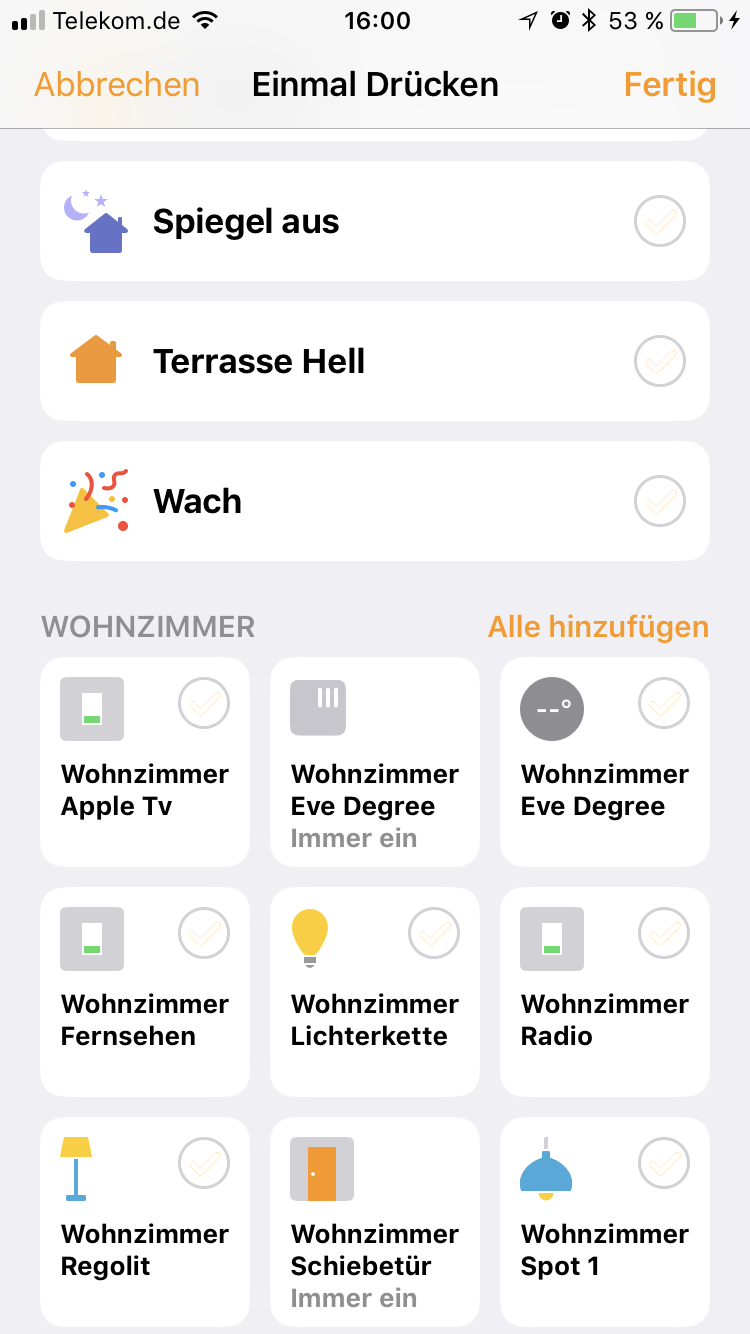The image size is (750, 1334).
Task: Select the Wohnzimmer Apple Tv accessory
Action: click(145, 761)
